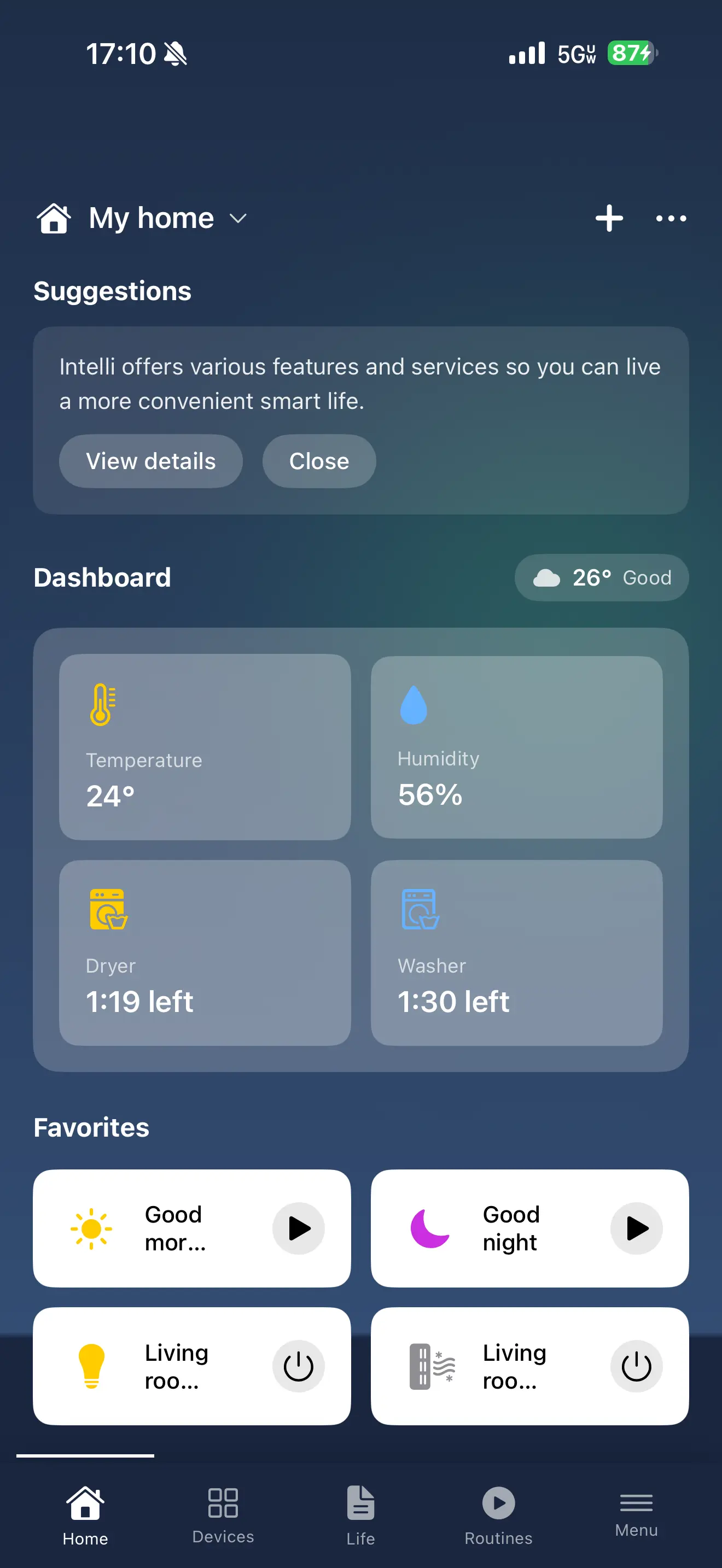The width and height of the screenshot is (722, 1568).
Task: Toggle the Living room air conditioner power
Action: pyautogui.click(x=636, y=1365)
